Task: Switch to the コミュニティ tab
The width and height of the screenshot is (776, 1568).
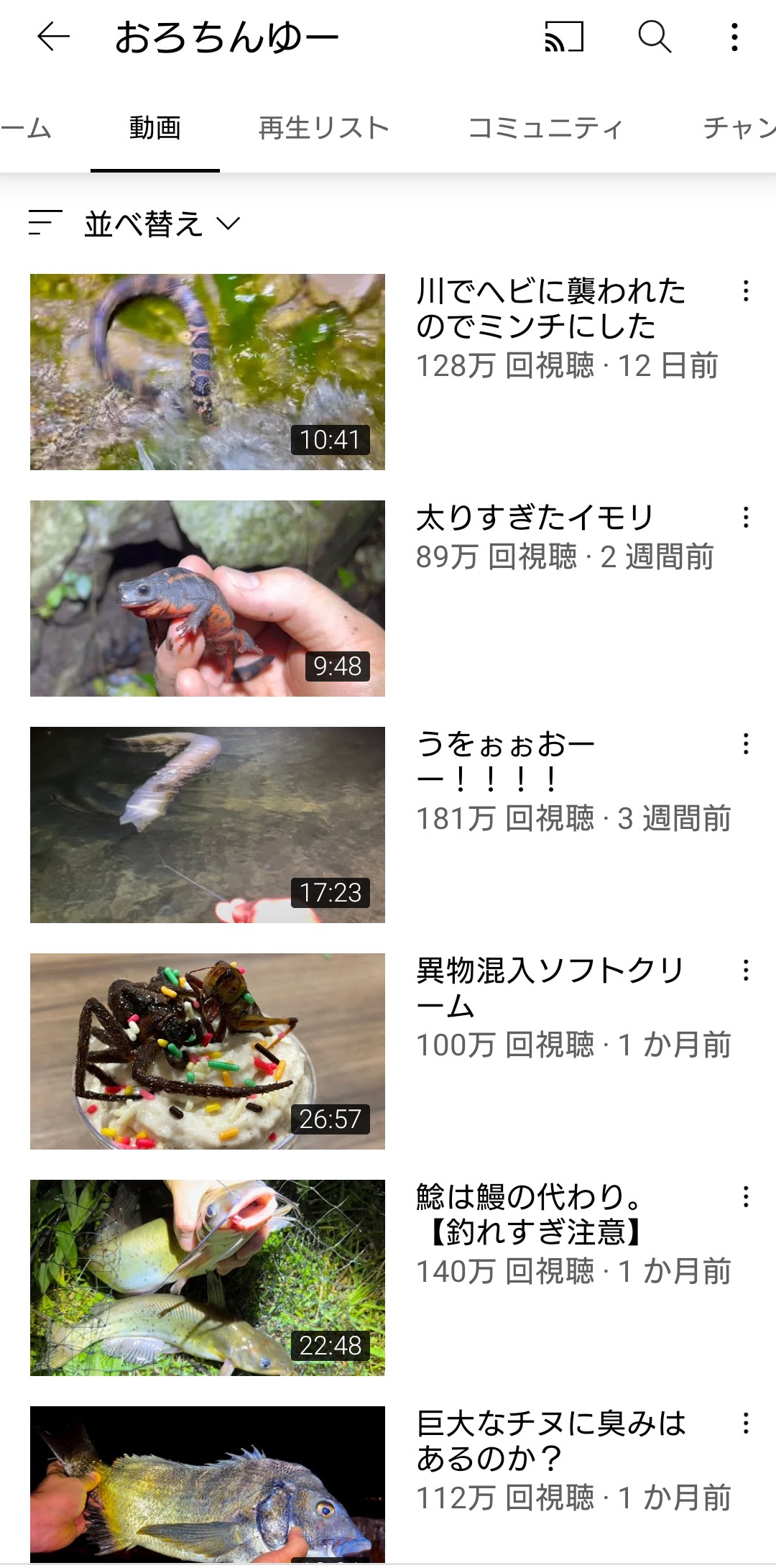Action: (x=545, y=129)
